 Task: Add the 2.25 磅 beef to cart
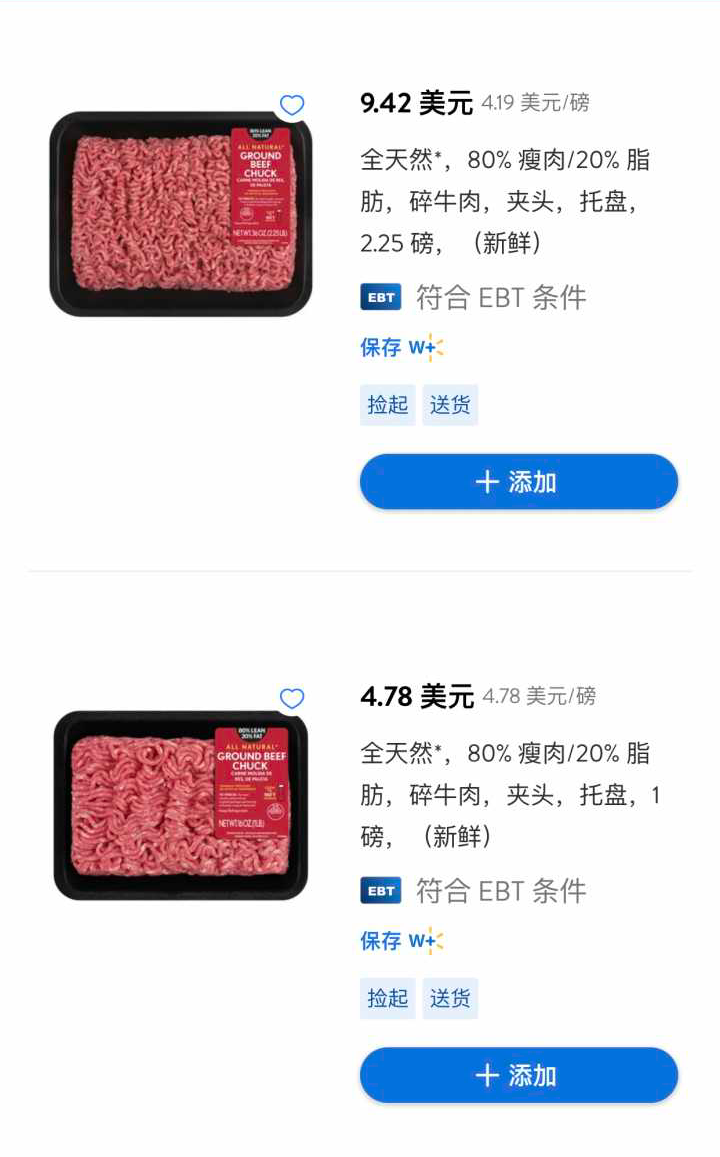518,482
